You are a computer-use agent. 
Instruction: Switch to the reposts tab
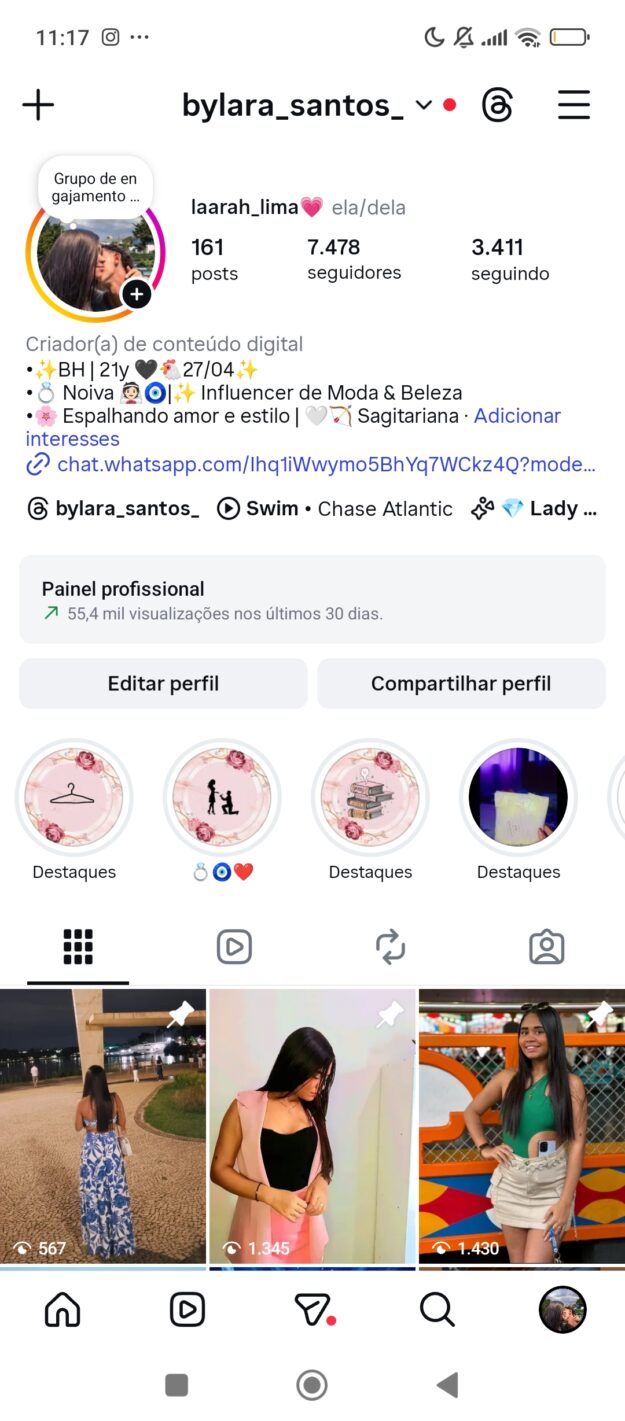point(390,946)
